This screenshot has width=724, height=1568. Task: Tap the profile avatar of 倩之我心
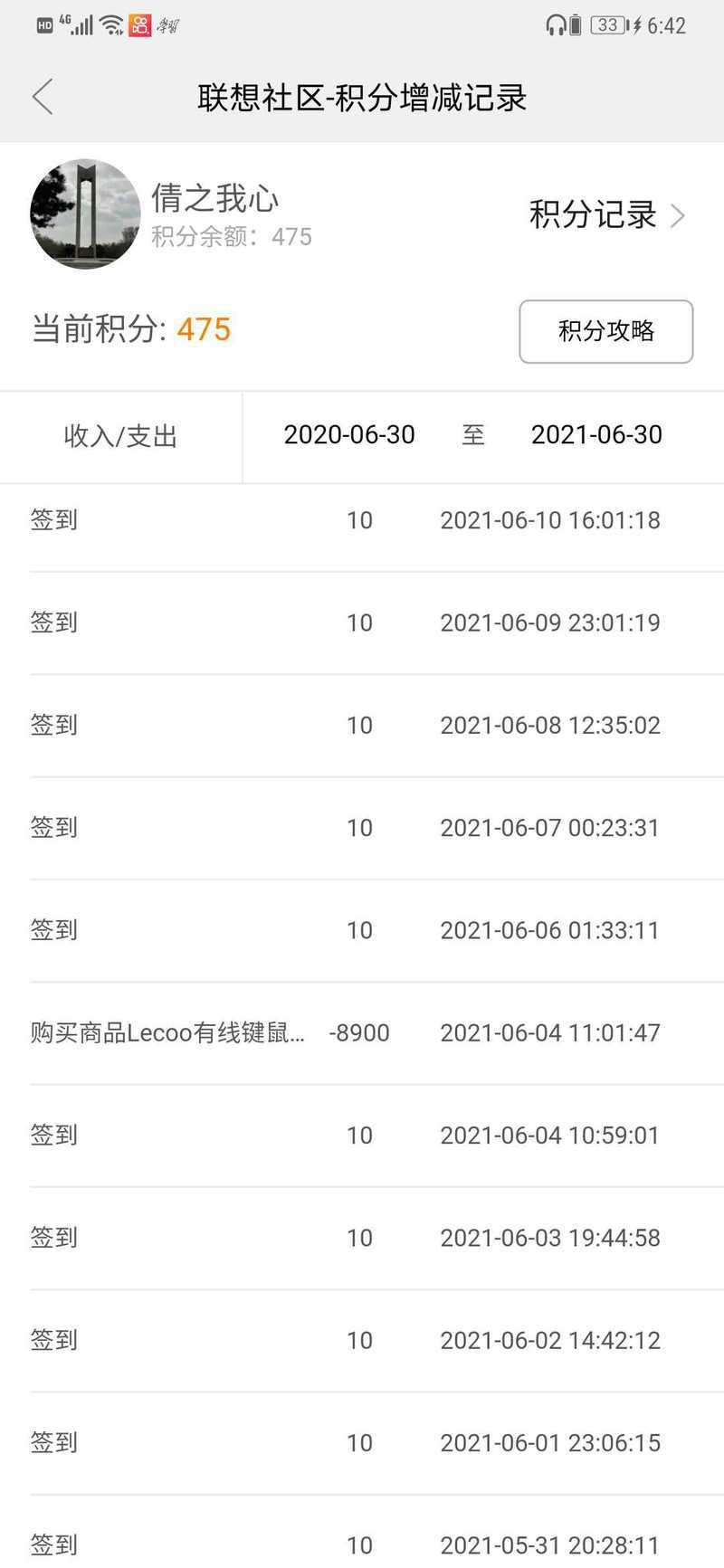pyautogui.click(x=85, y=214)
